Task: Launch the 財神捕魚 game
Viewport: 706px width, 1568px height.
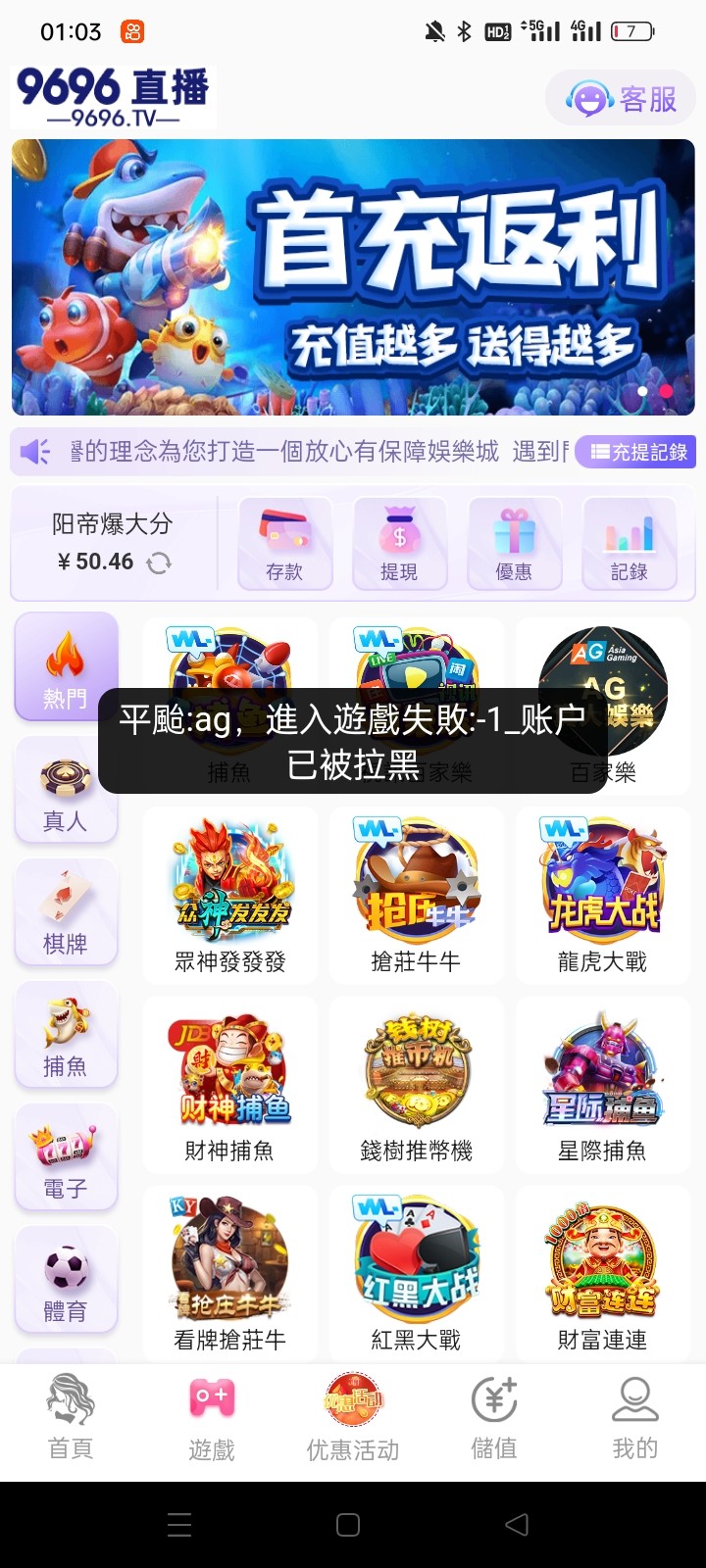Action: 229,1073
